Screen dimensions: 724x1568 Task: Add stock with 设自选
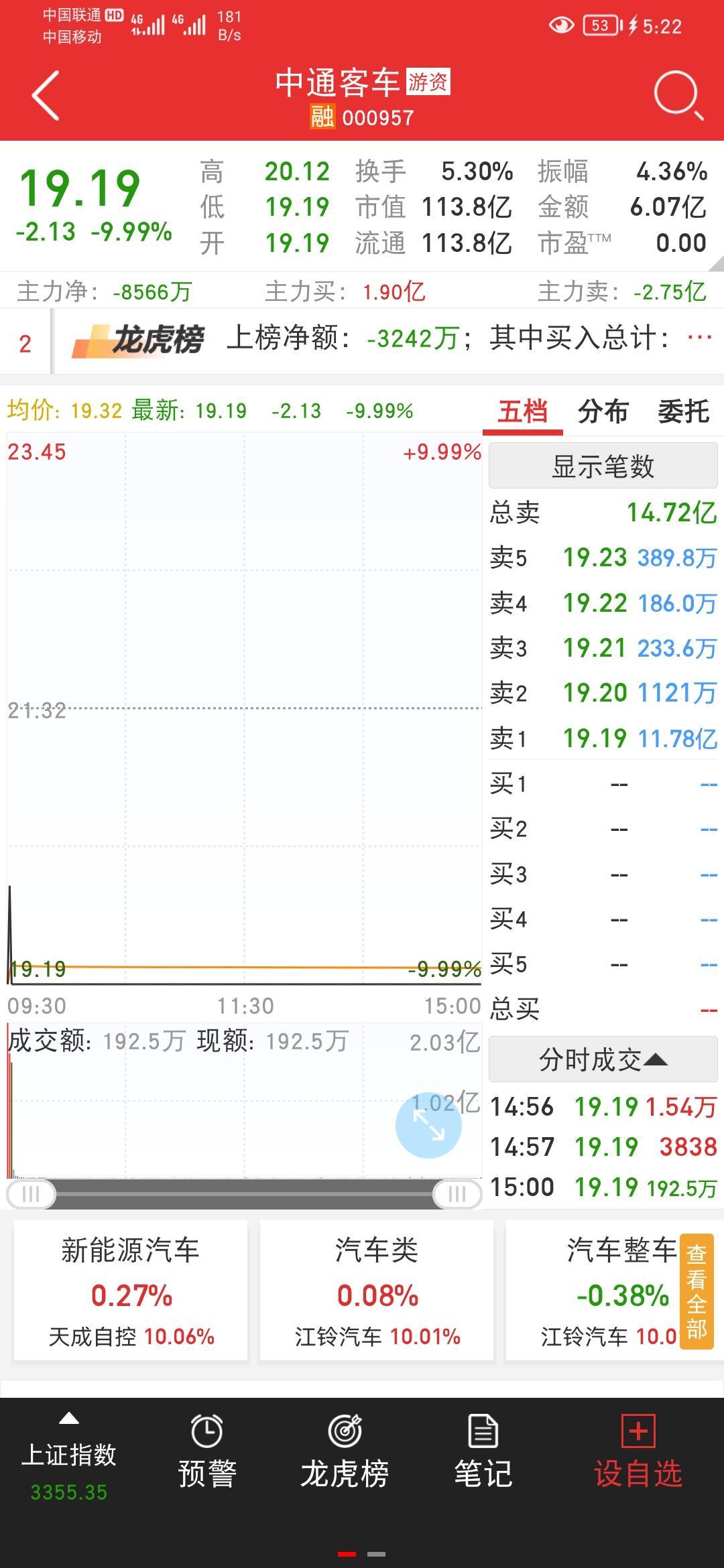pyautogui.click(x=638, y=1451)
